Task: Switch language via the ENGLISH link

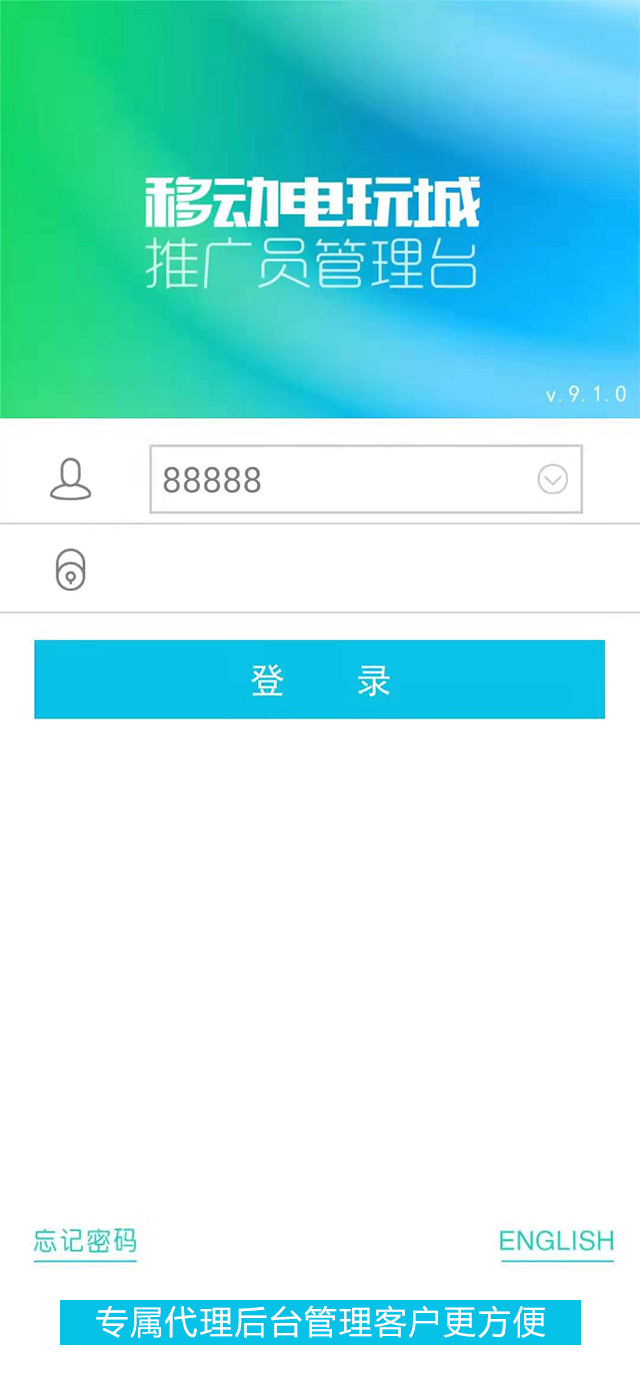Action: [557, 1242]
